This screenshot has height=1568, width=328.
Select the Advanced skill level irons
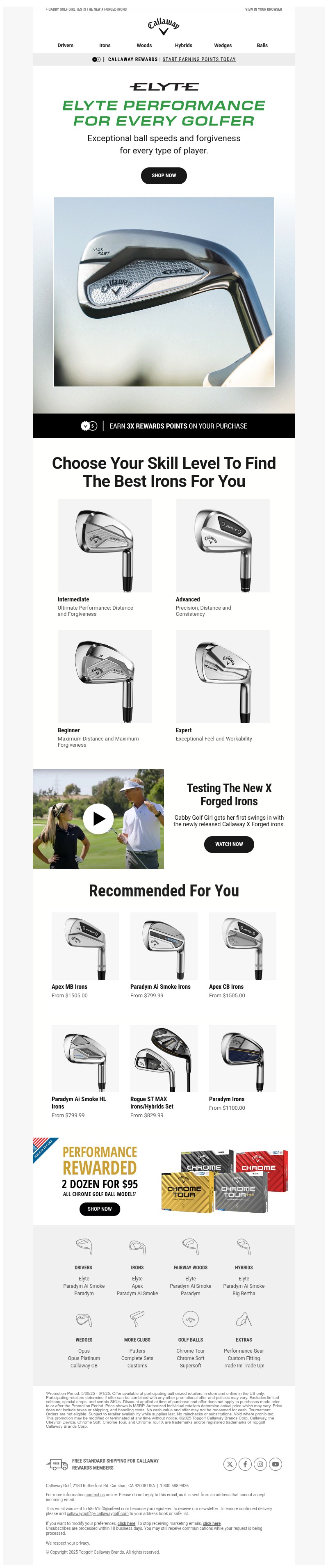[222, 545]
